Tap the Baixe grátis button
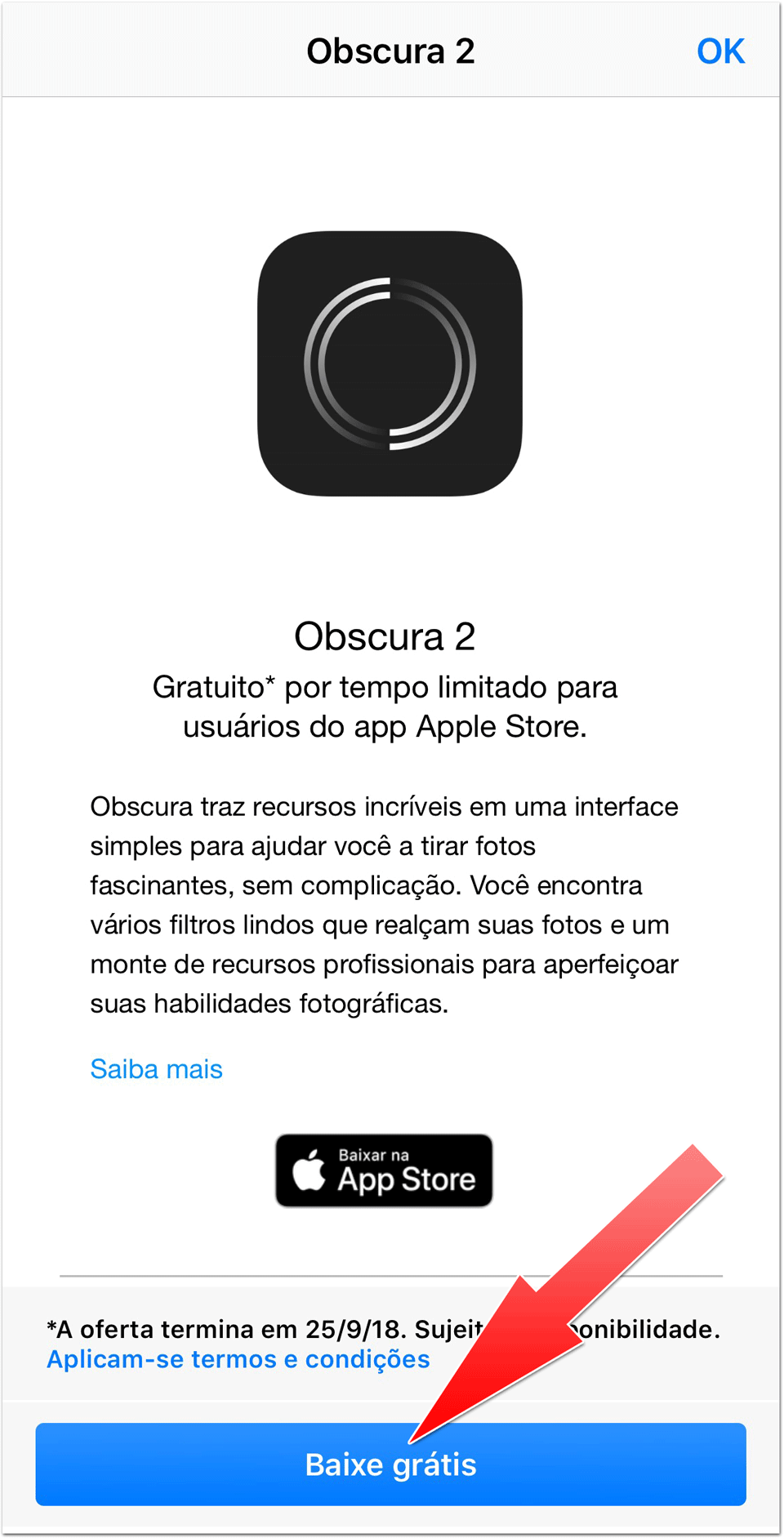Image resolution: width=784 pixels, height=1538 pixels. 390,1464
